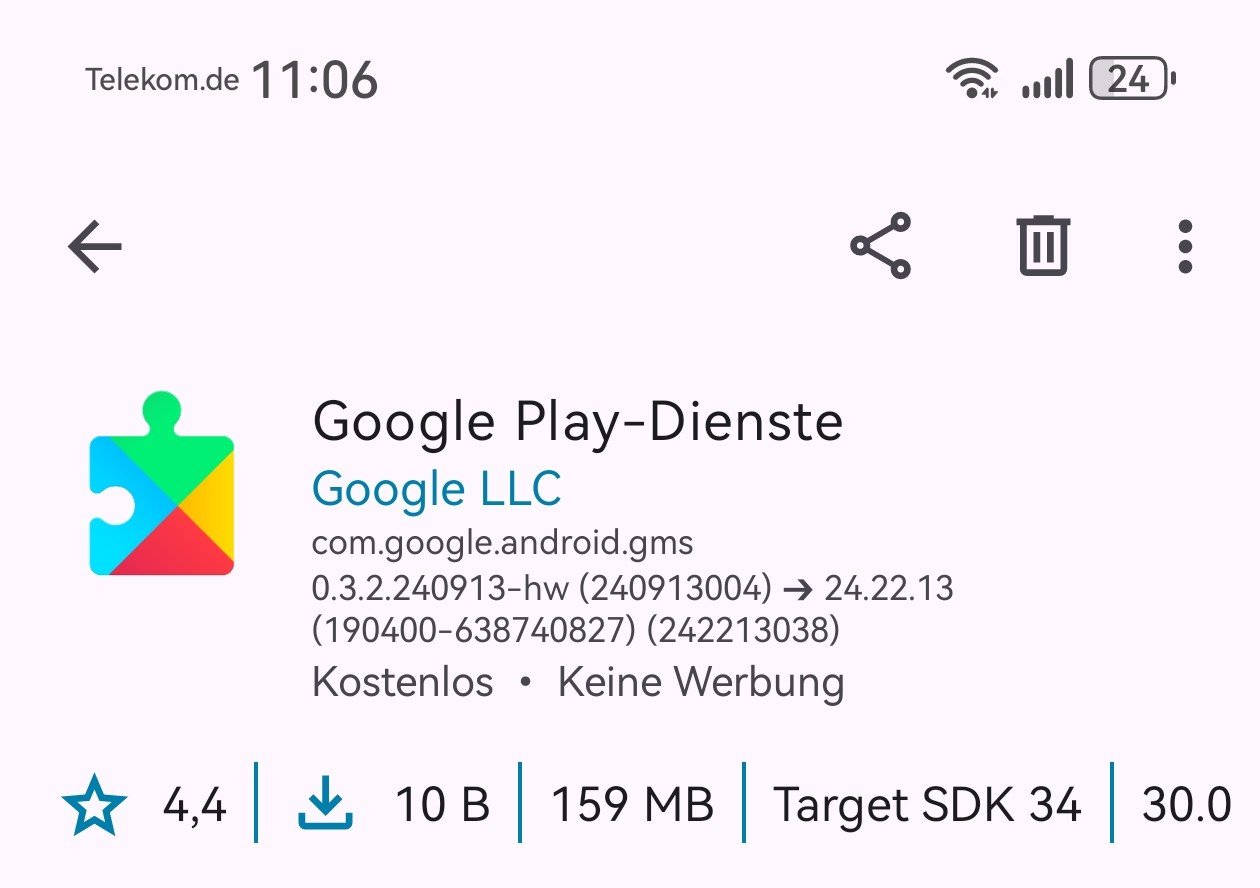
Task: Open the Google LLC developer link
Action: tap(437, 489)
